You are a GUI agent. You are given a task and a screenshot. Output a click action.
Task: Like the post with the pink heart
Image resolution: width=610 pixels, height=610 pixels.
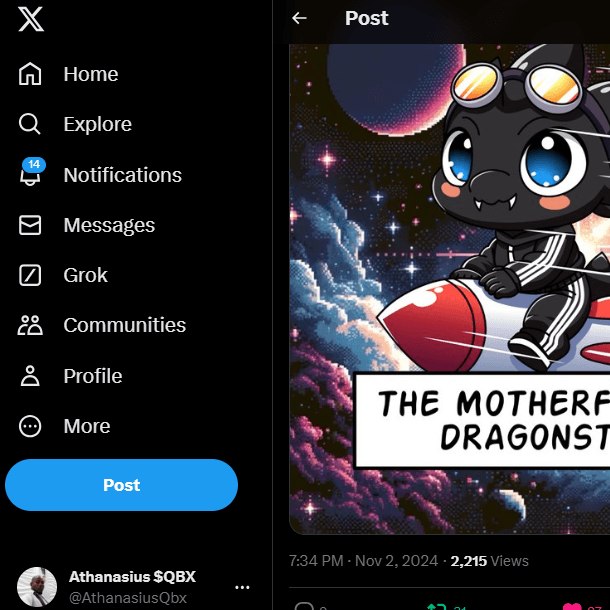tap(572, 605)
